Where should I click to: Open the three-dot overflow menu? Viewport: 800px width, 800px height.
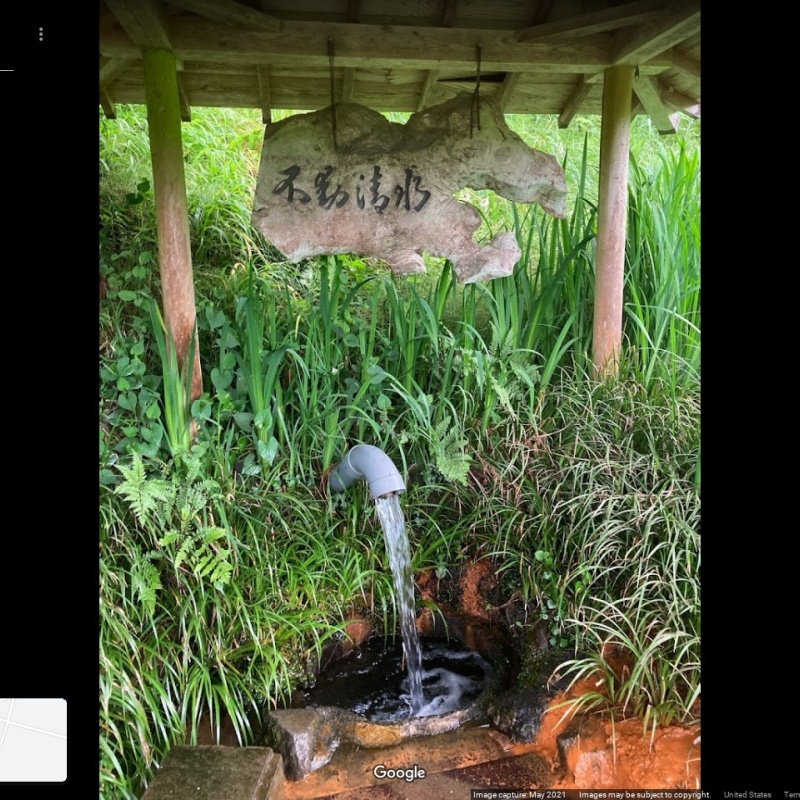click(40, 34)
